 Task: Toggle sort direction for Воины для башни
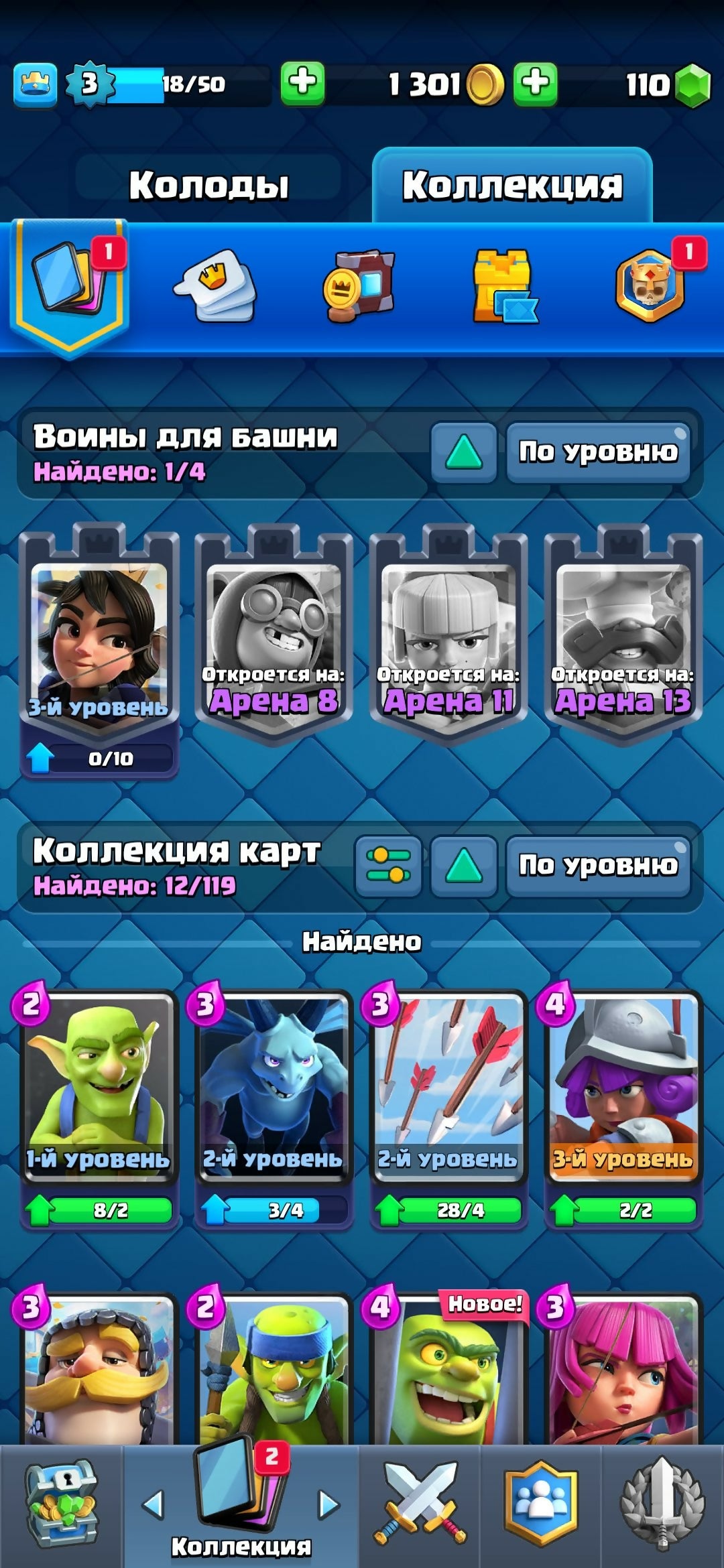463,452
